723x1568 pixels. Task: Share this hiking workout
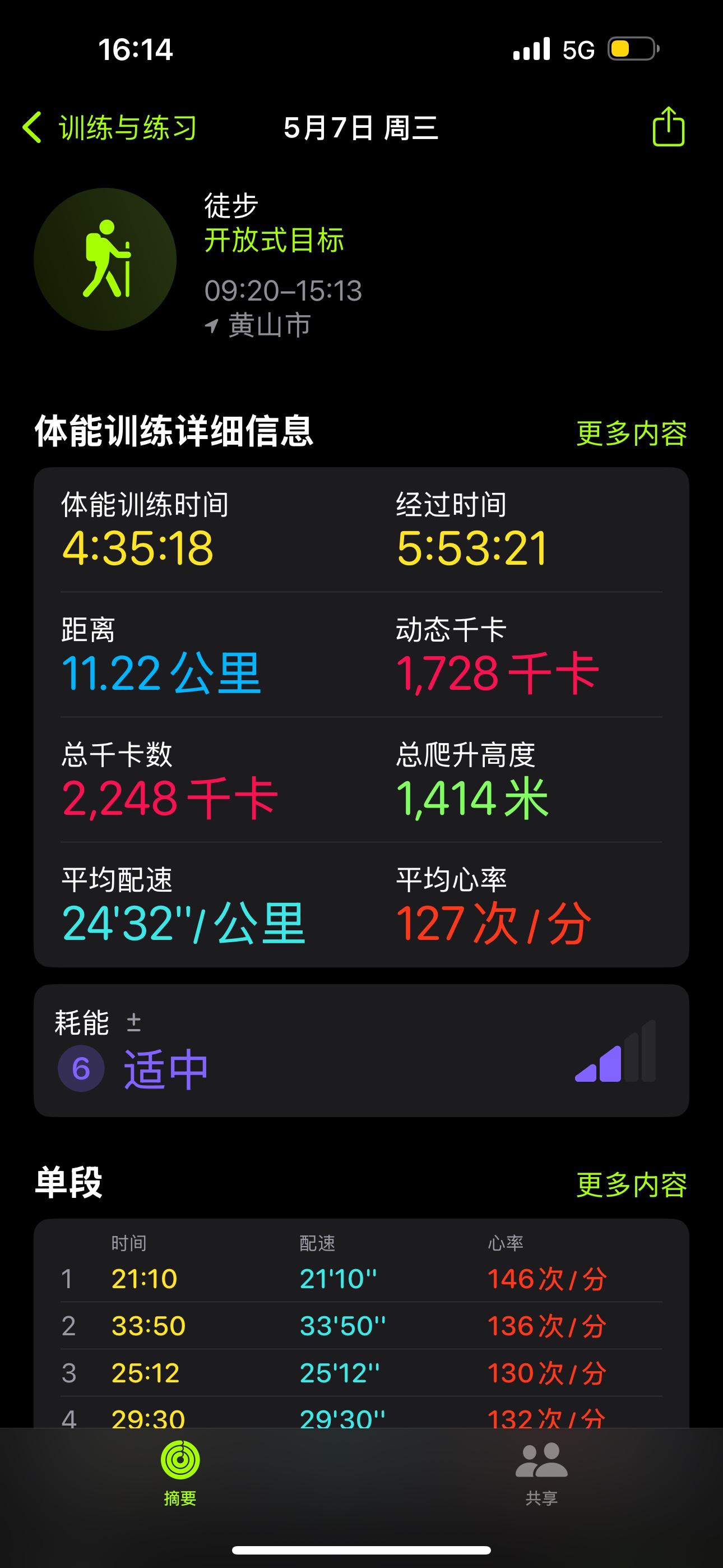(x=668, y=127)
